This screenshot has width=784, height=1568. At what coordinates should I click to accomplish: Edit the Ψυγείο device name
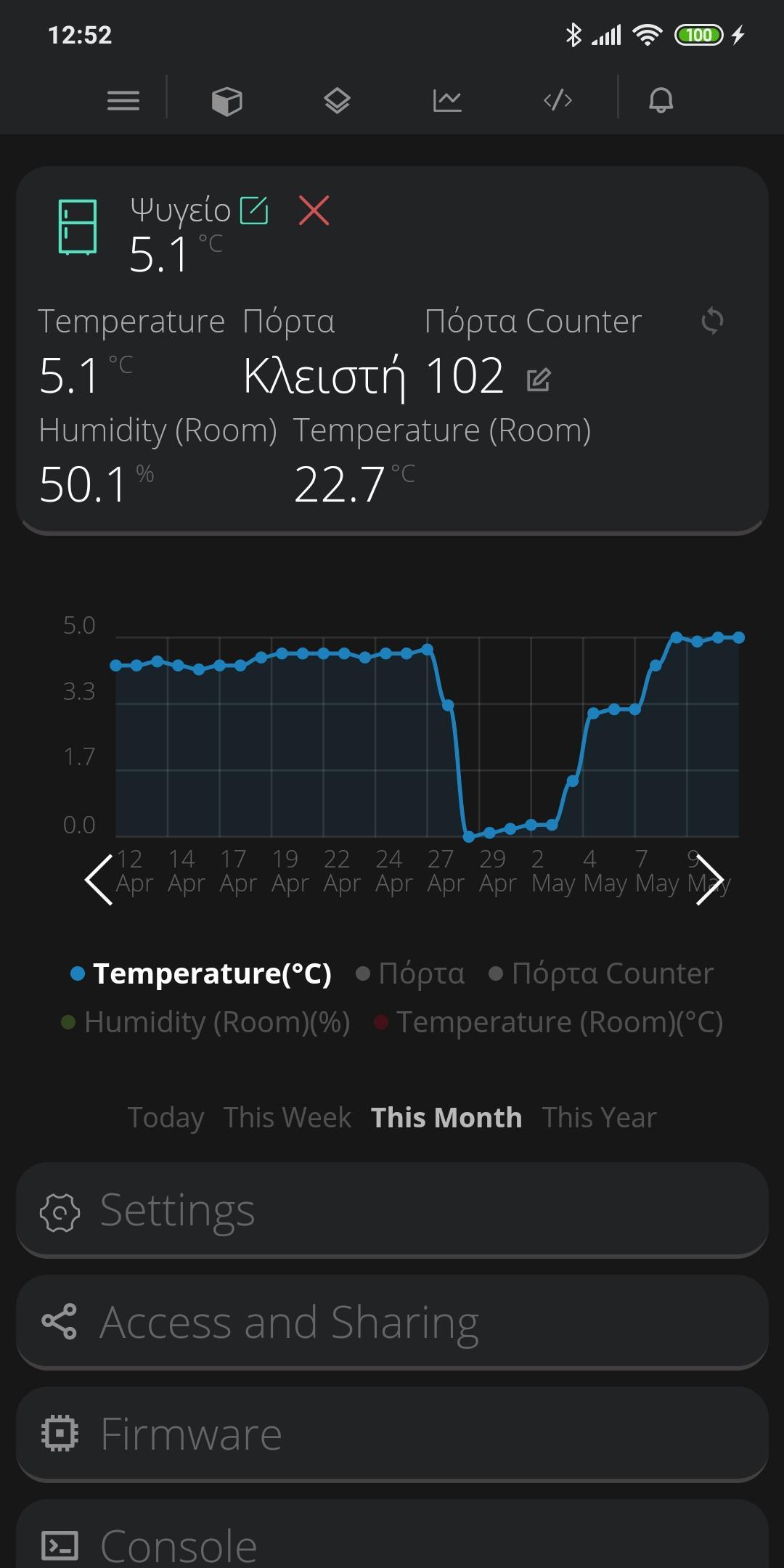coord(254,211)
